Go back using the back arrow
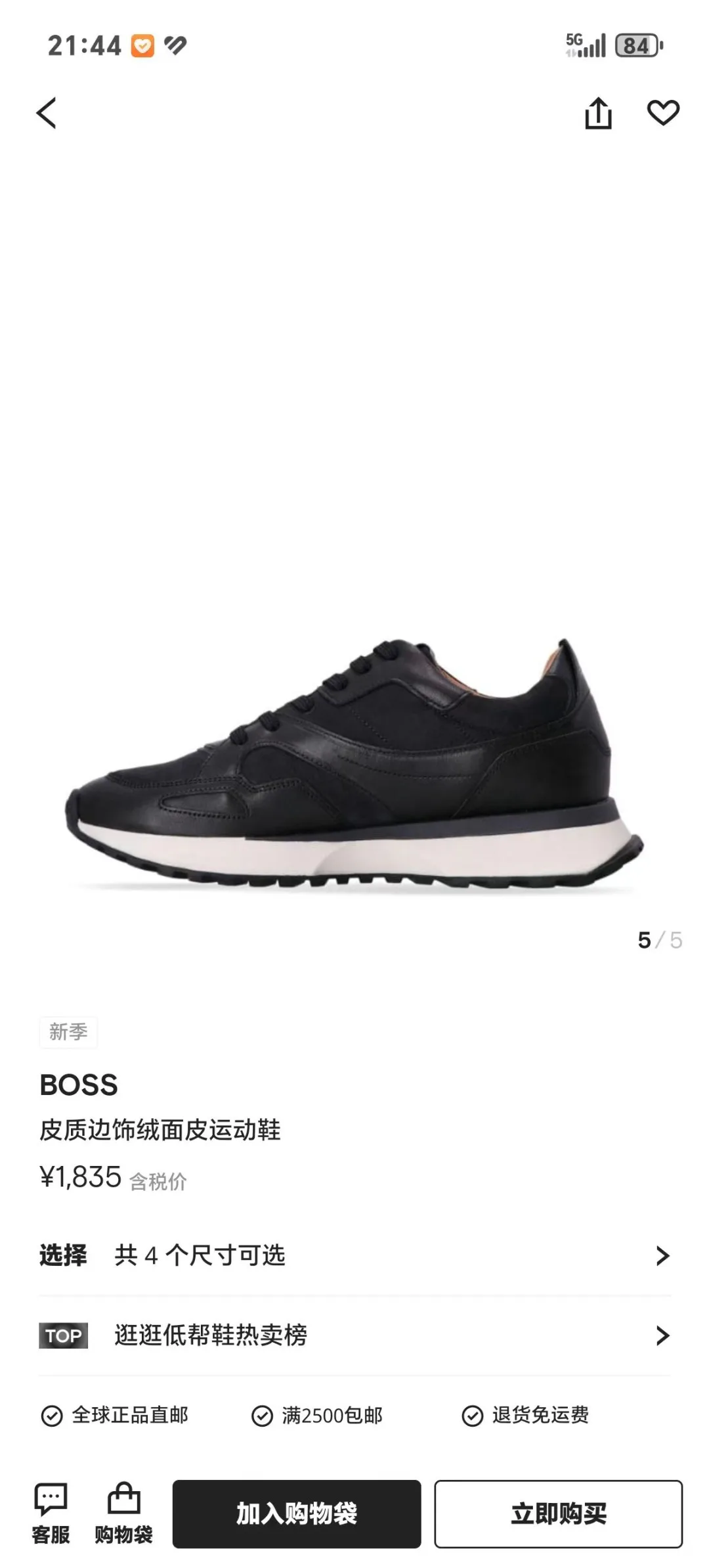 [x=47, y=113]
